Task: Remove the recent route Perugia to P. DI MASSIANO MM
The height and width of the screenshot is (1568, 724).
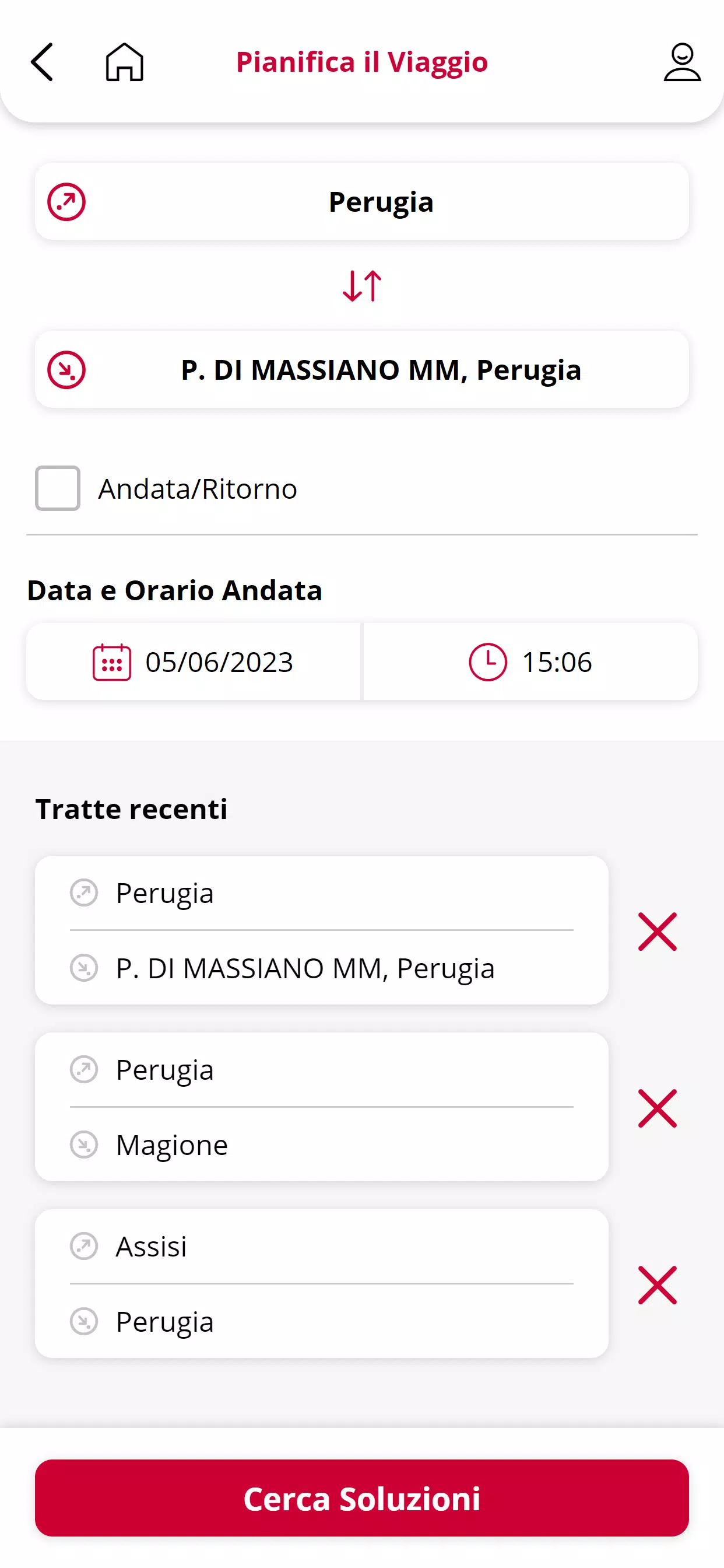Action: coord(657,932)
